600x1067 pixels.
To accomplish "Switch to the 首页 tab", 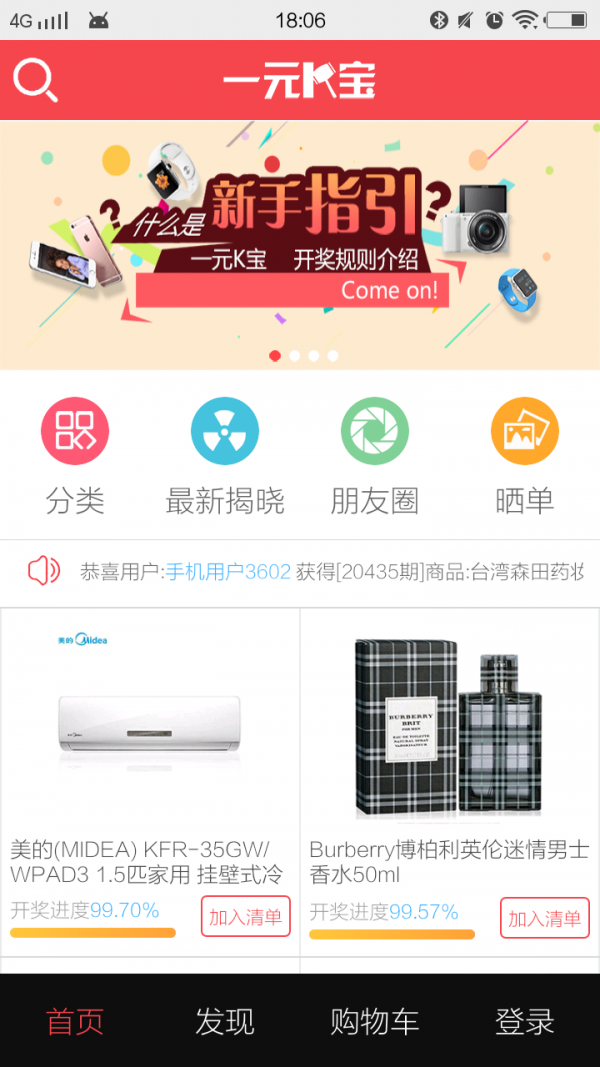I will (x=75, y=1021).
